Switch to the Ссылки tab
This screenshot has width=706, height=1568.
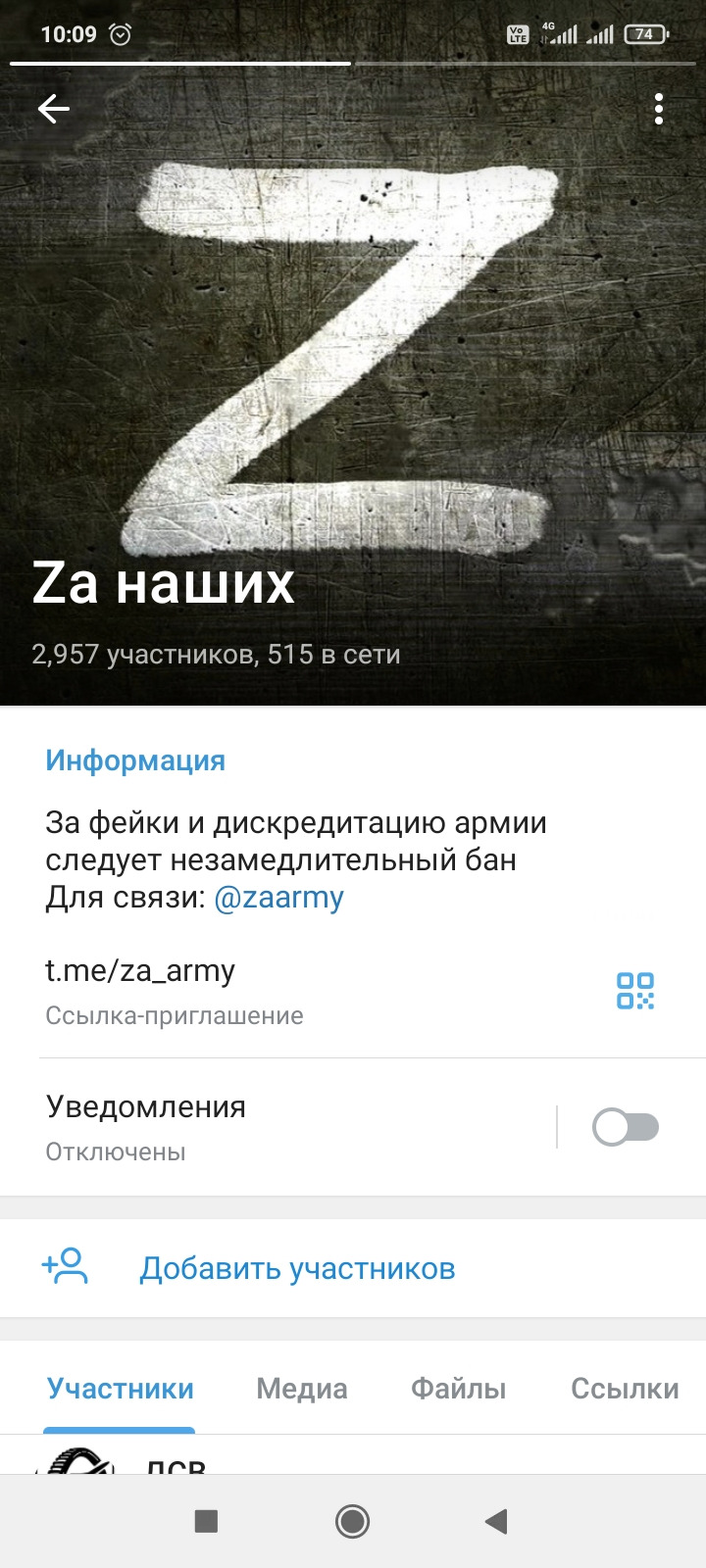pyautogui.click(x=625, y=1389)
